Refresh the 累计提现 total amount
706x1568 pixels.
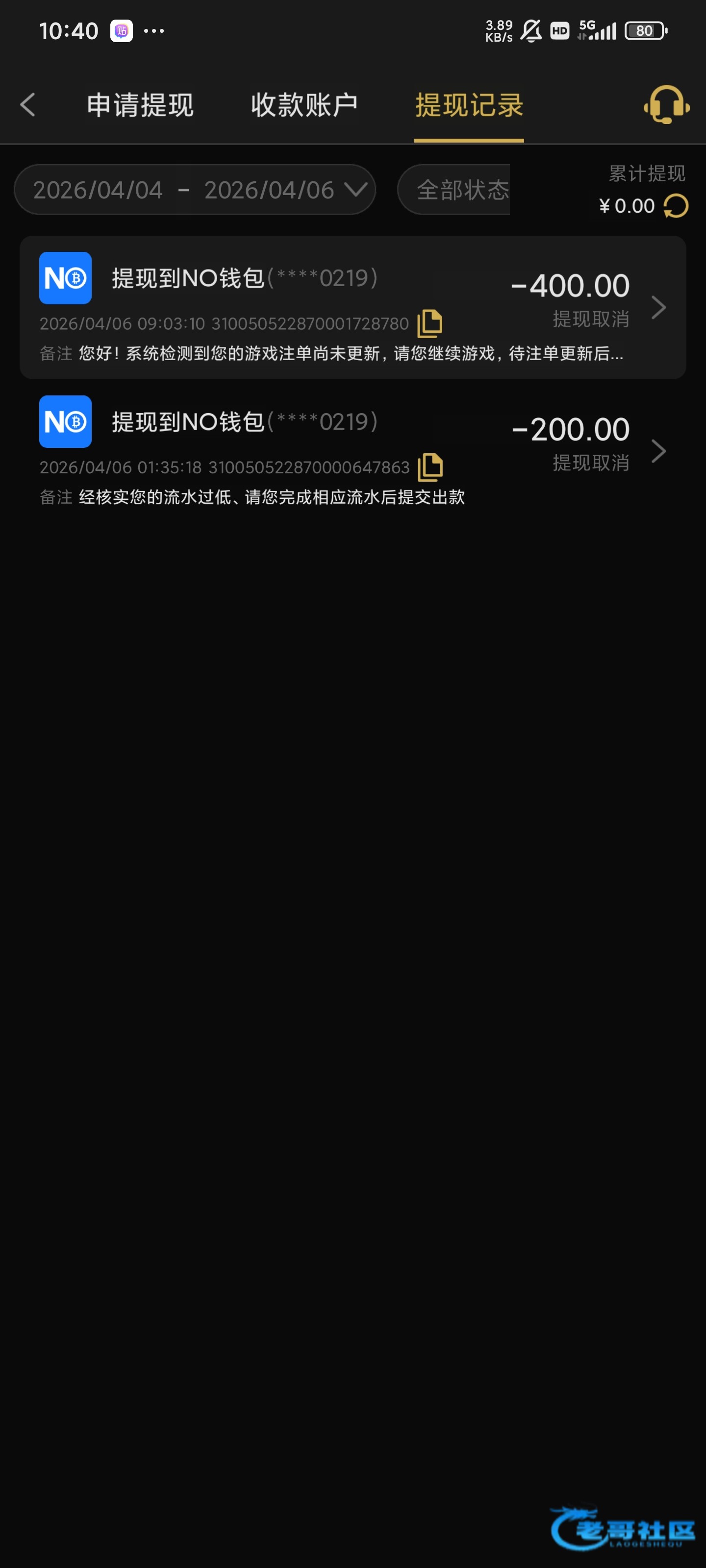(x=676, y=206)
